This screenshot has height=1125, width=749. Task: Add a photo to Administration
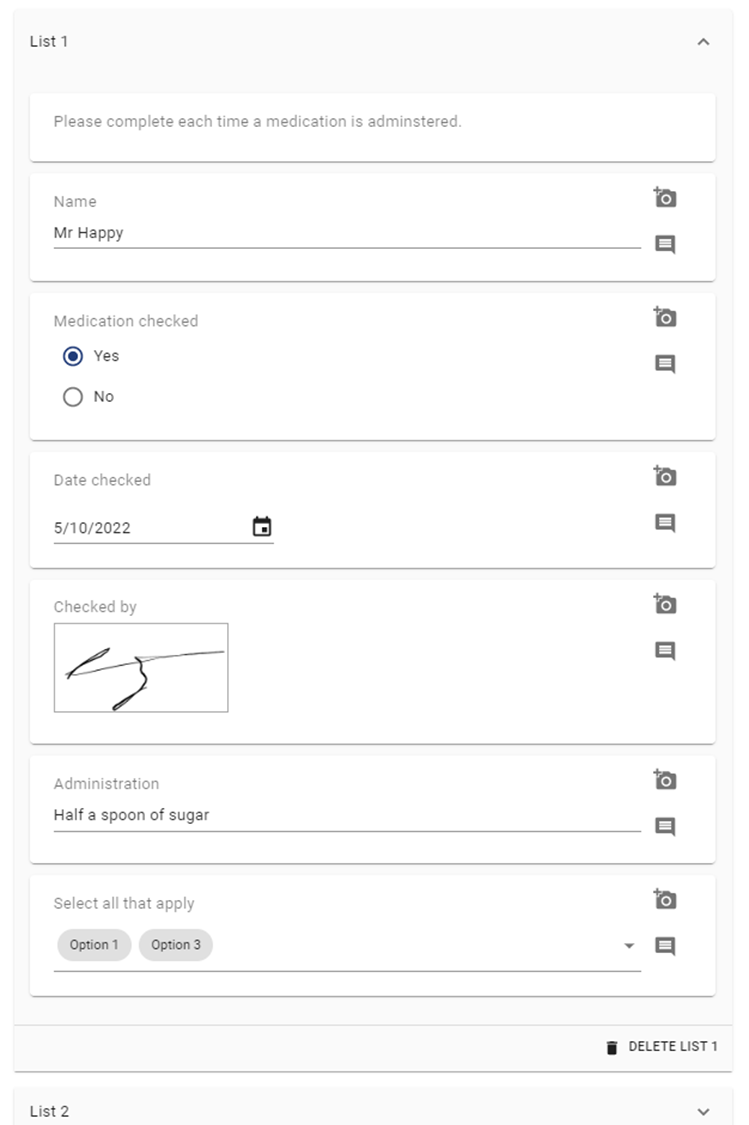pos(665,779)
